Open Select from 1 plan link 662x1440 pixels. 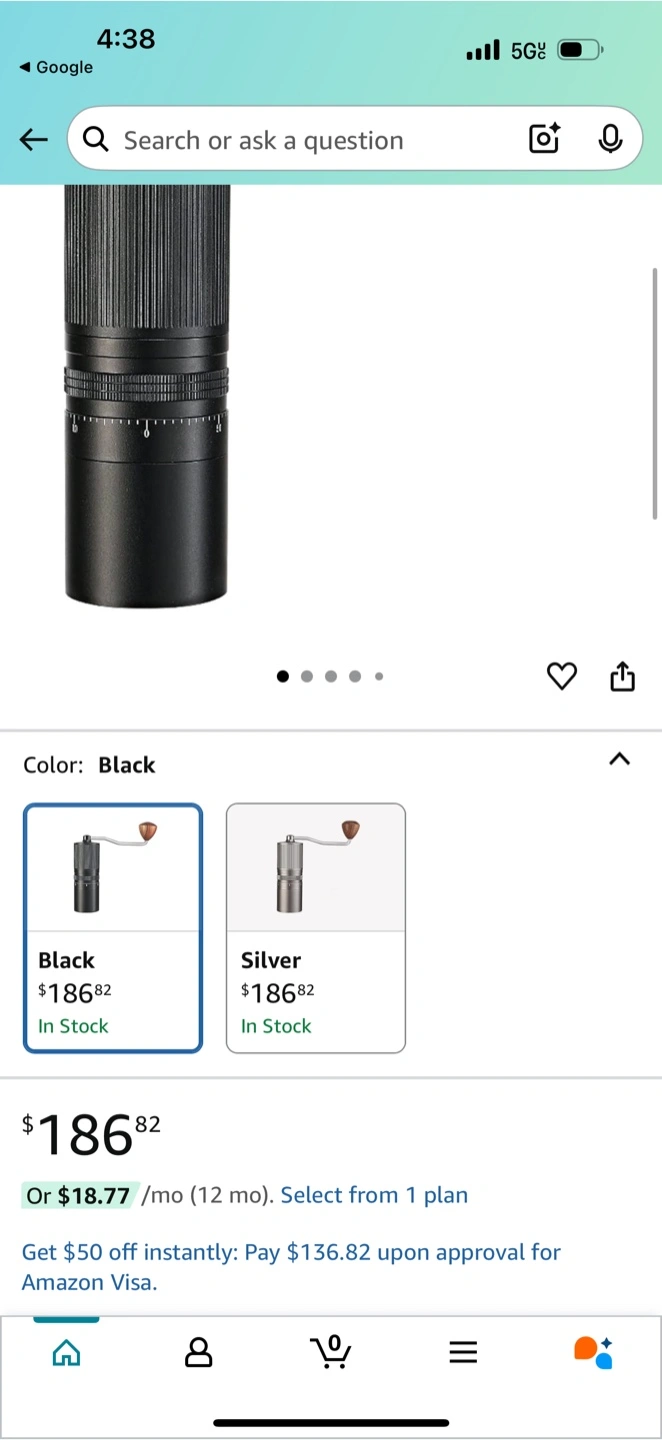click(374, 1195)
